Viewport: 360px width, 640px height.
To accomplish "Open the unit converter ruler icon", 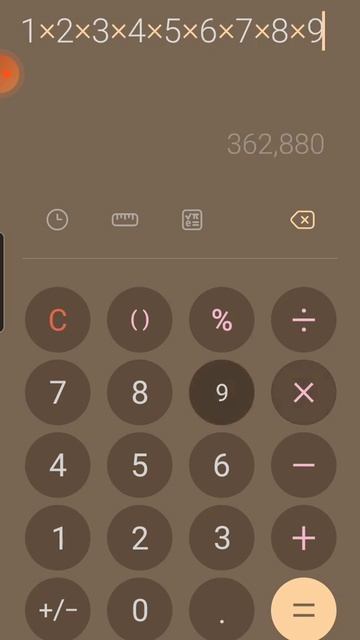I will tap(125, 220).
